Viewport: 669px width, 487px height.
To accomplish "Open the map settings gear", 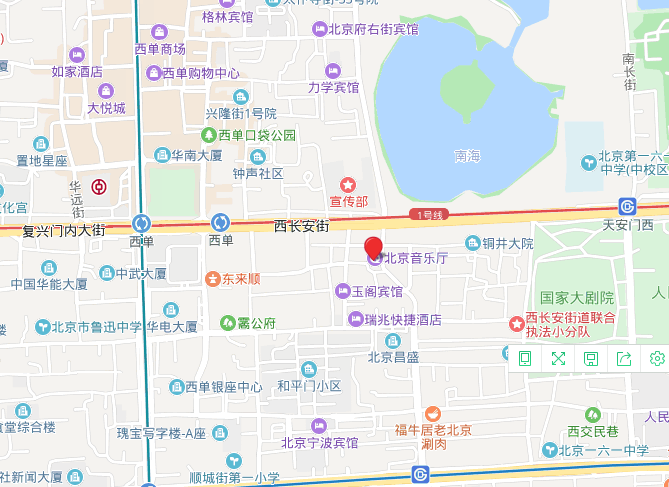I will point(657,358).
